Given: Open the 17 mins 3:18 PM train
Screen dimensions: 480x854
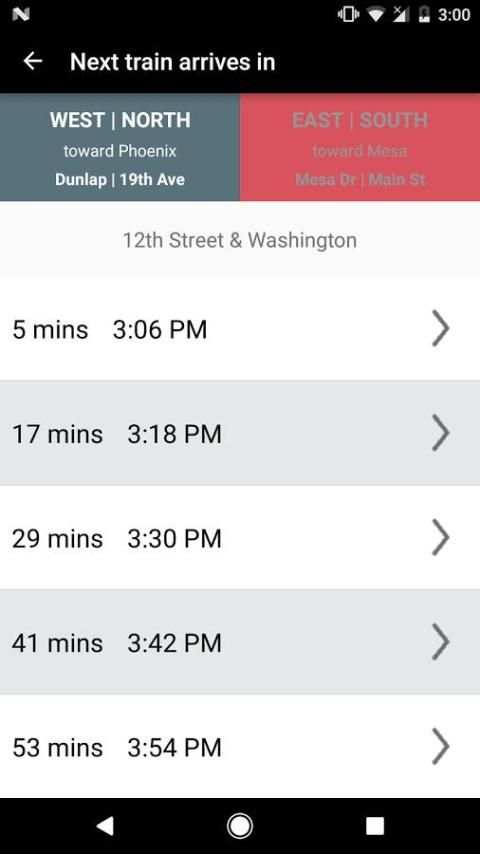Looking at the screenshot, I should [x=240, y=433].
